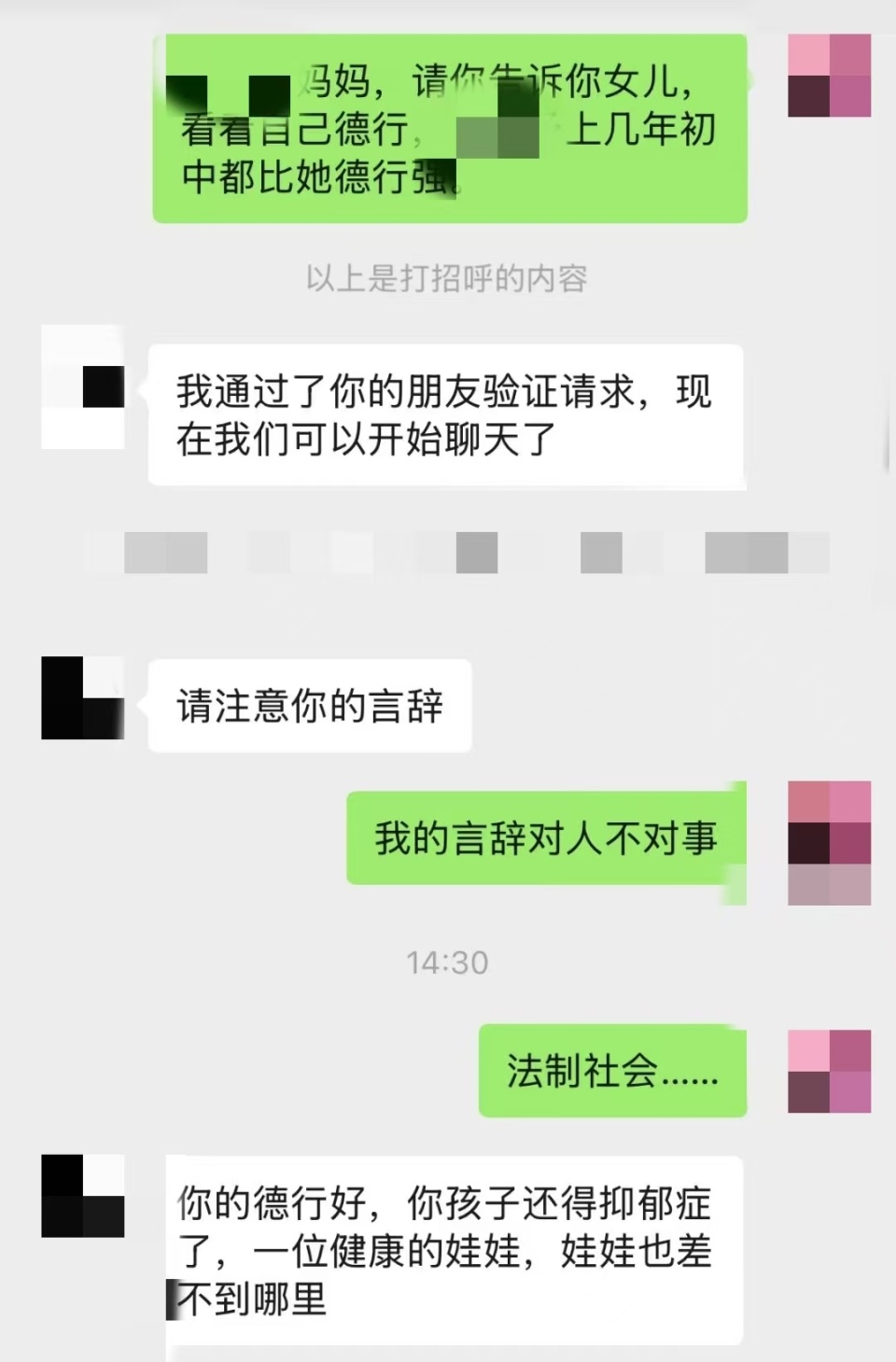The height and width of the screenshot is (1362, 896).
Task: Tap contact's avatar next to 请注意你的言辞
Action: tap(83, 698)
